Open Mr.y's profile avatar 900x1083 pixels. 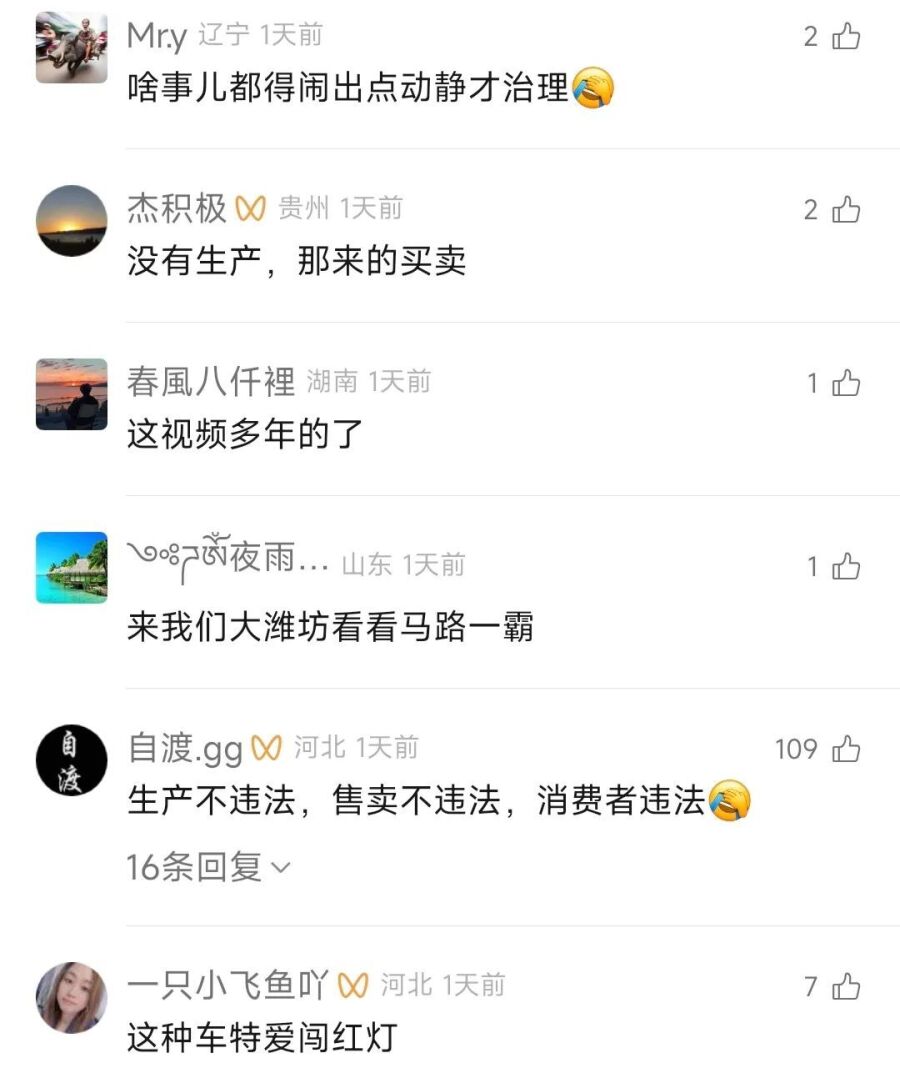[71, 47]
